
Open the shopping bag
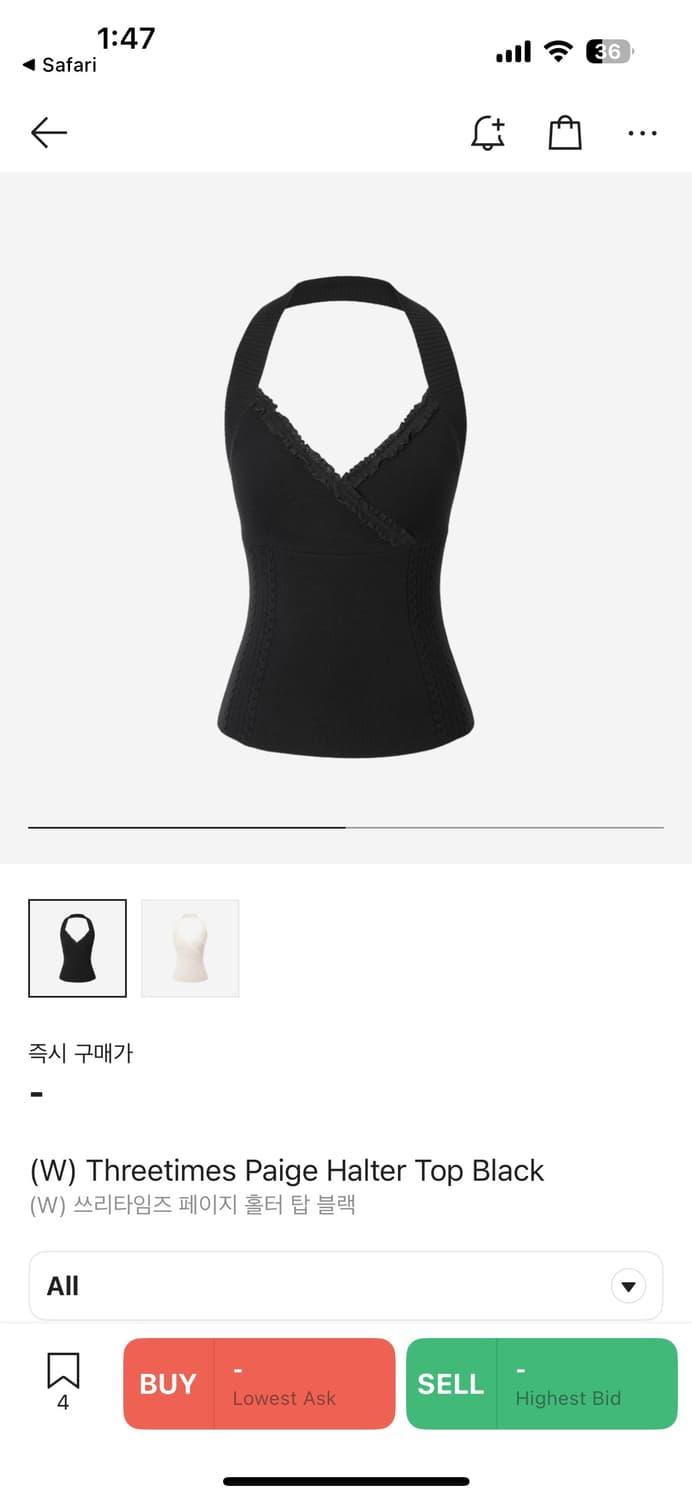pyautogui.click(x=565, y=133)
